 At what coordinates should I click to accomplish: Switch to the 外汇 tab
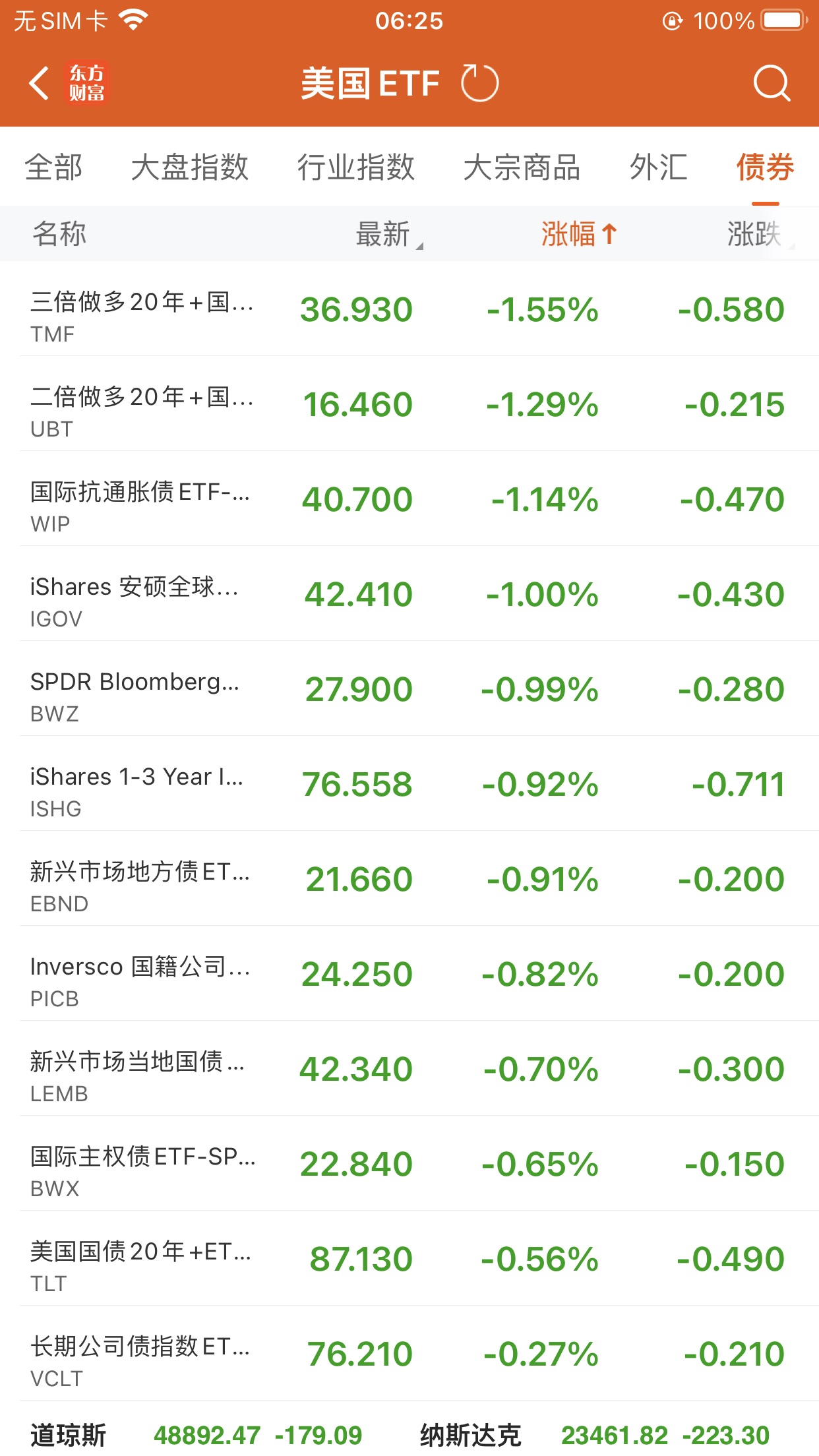pos(658,167)
